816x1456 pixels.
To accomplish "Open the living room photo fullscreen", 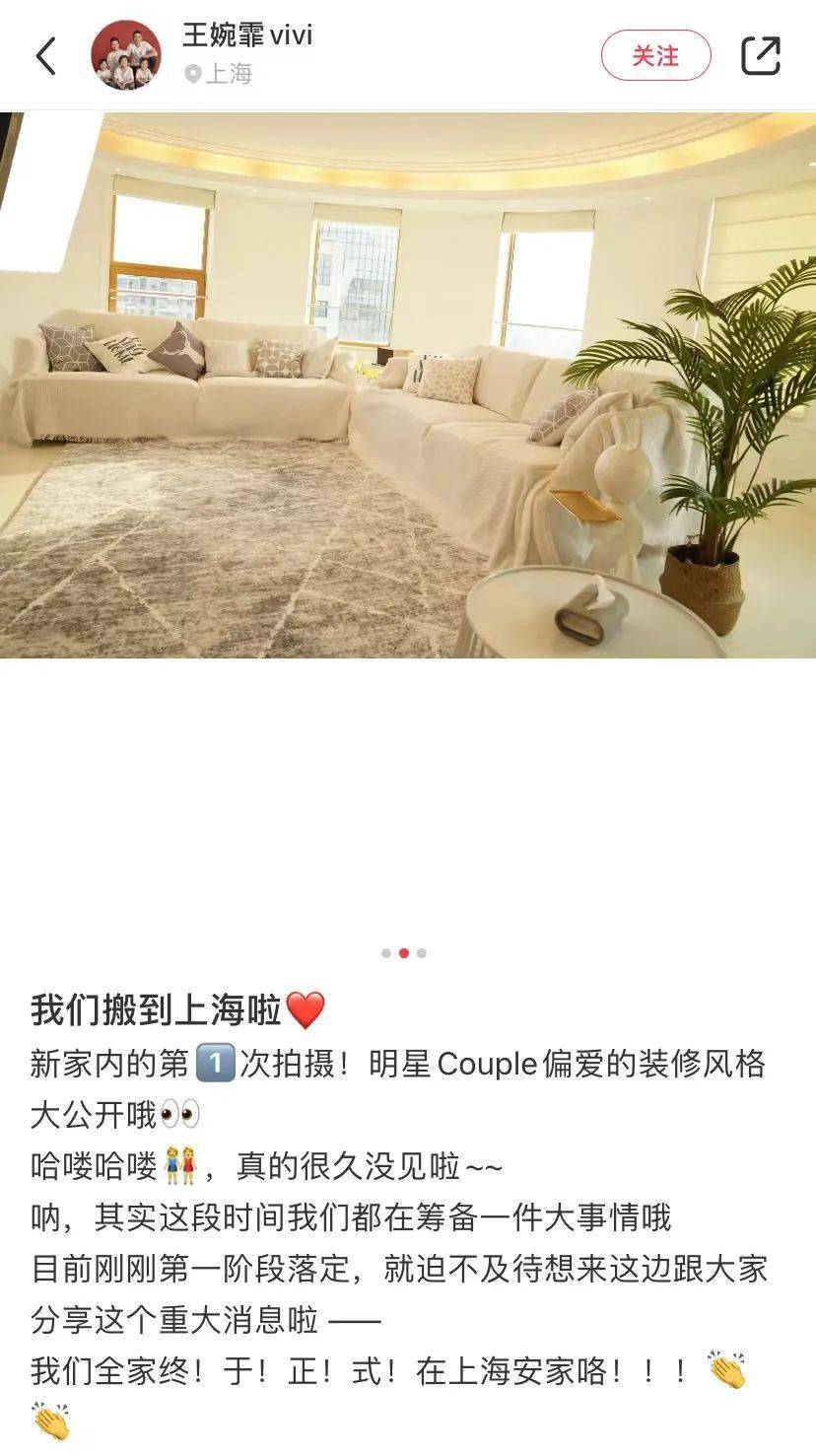I will click(x=408, y=384).
